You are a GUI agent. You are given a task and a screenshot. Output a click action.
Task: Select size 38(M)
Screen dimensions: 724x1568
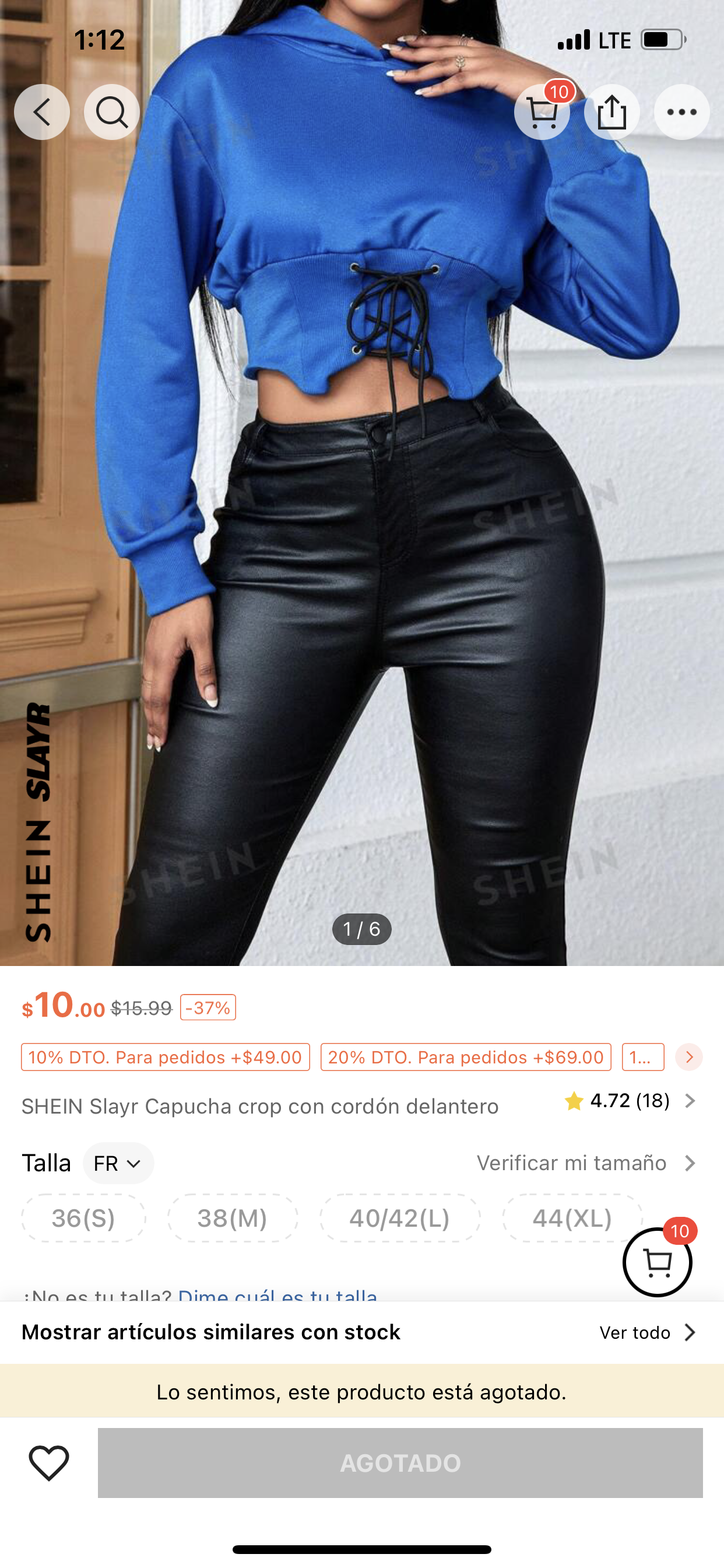233,1218
